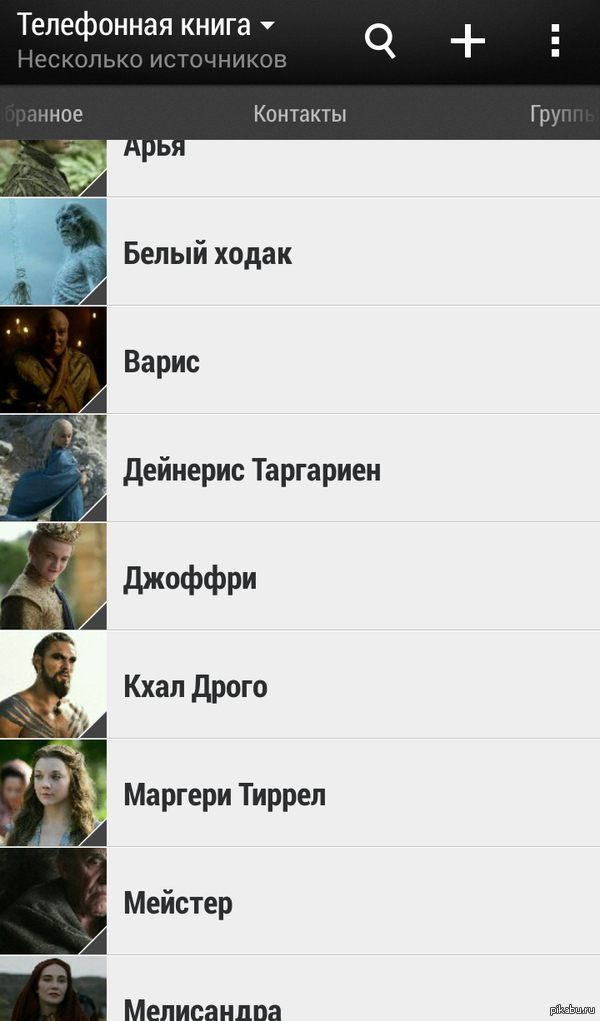The width and height of the screenshot is (600, 1021).
Task: Open the overflow menu
Action: 555,42
